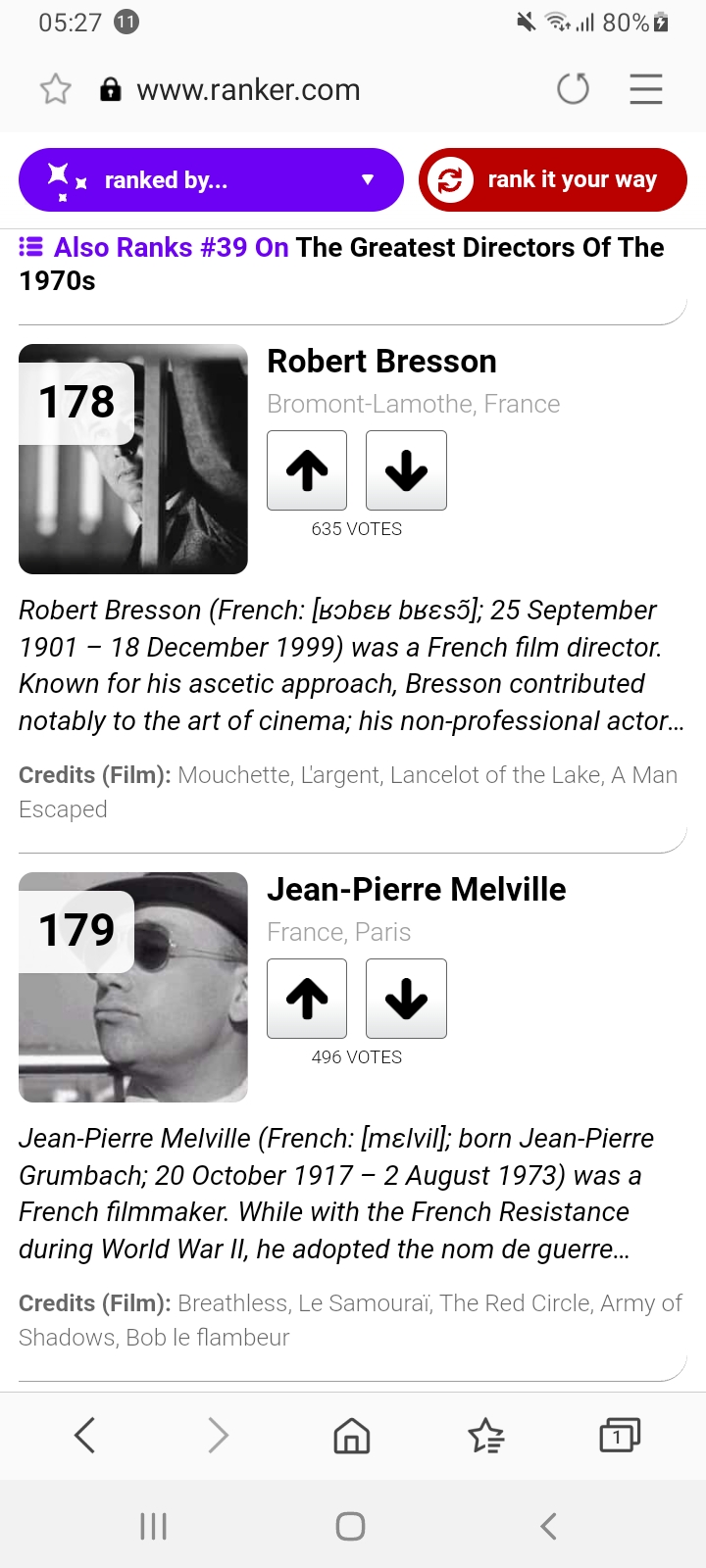The width and height of the screenshot is (706, 1568).
Task: Open the Robert Bresson name link
Action: [381, 362]
